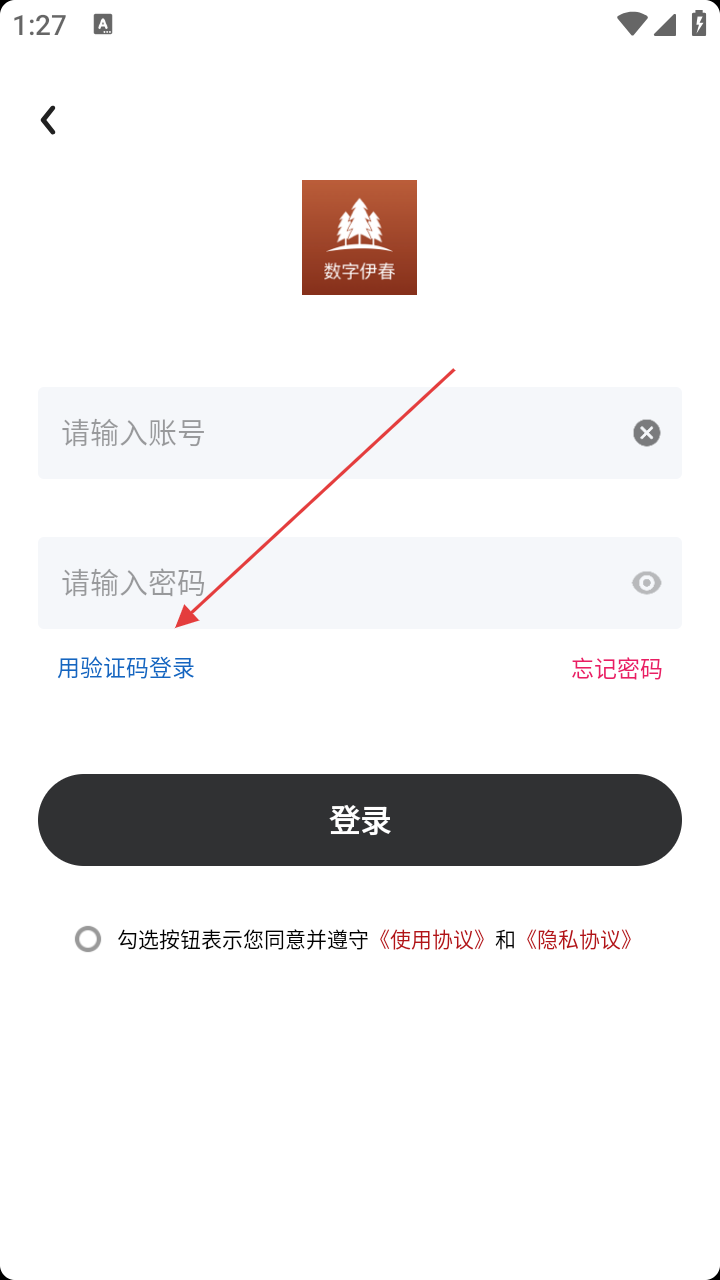Toggle password visibility eye icon

tap(647, 583)
